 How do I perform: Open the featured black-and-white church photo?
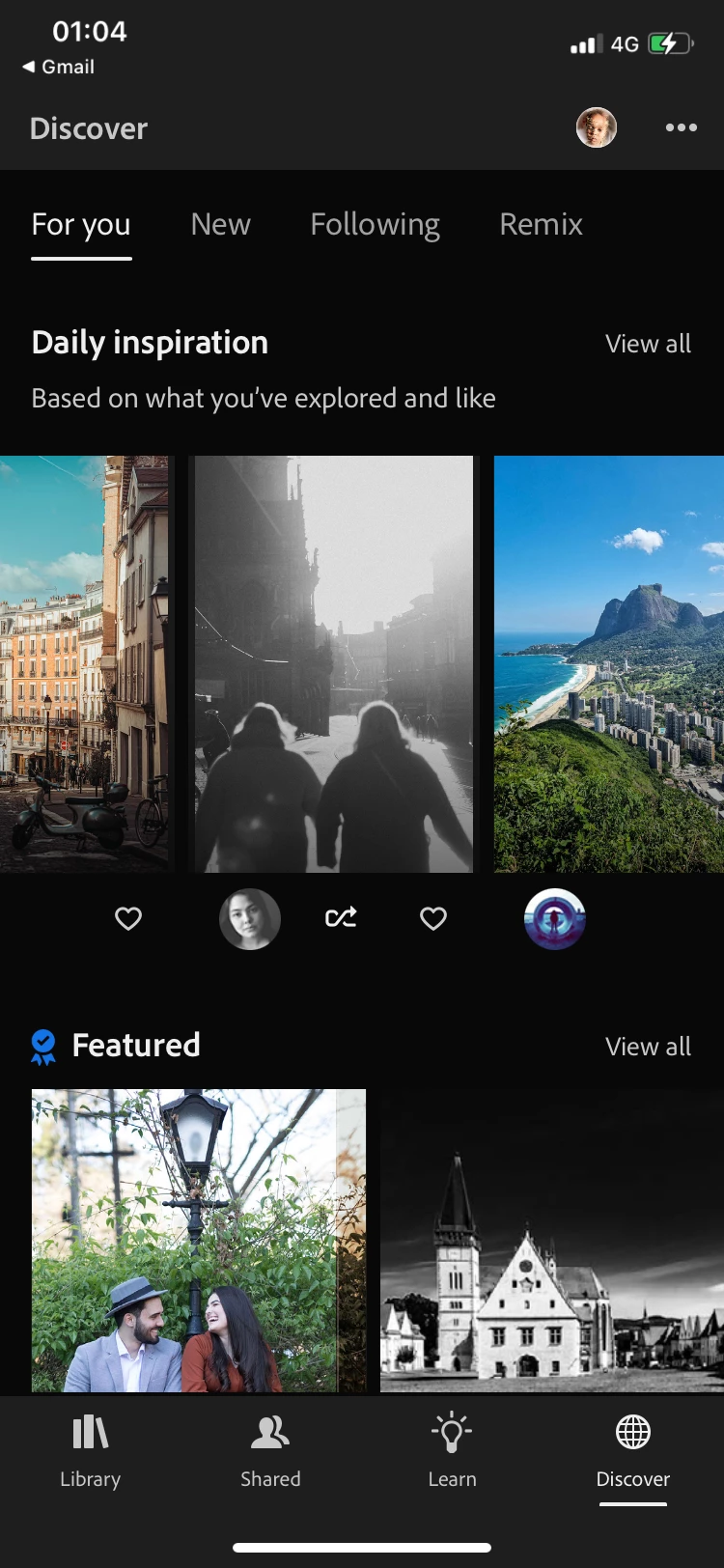552,1241
